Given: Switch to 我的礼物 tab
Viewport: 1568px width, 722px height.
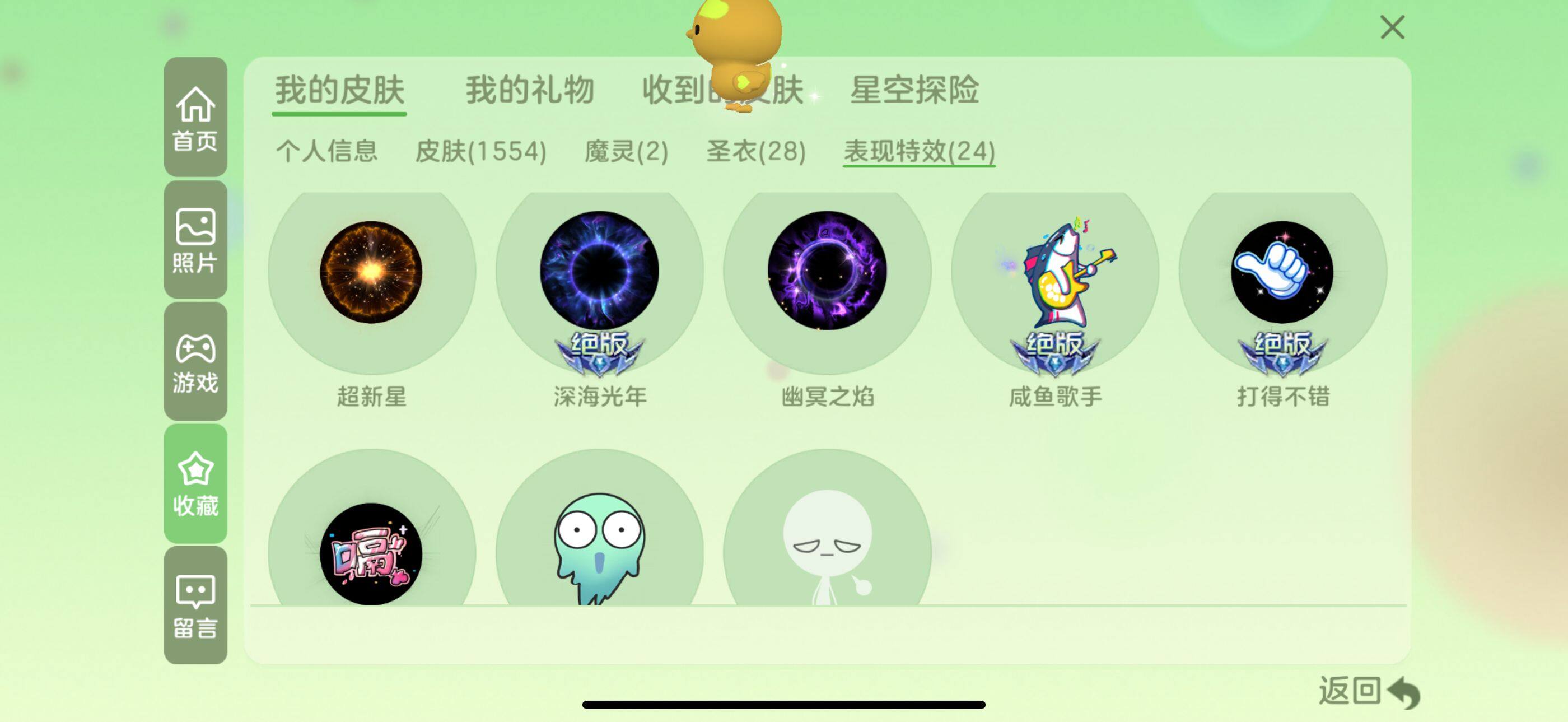Looking at the screenshot, I should [x=530, y=90].
